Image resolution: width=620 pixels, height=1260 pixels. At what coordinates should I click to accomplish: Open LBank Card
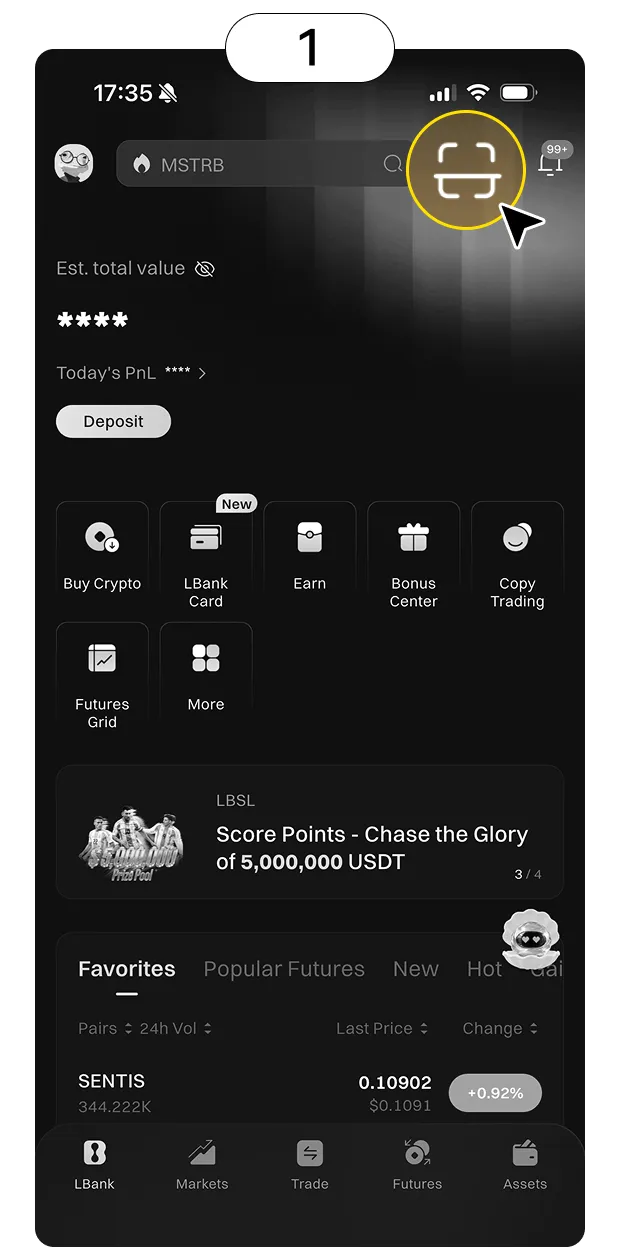[206, 557]
